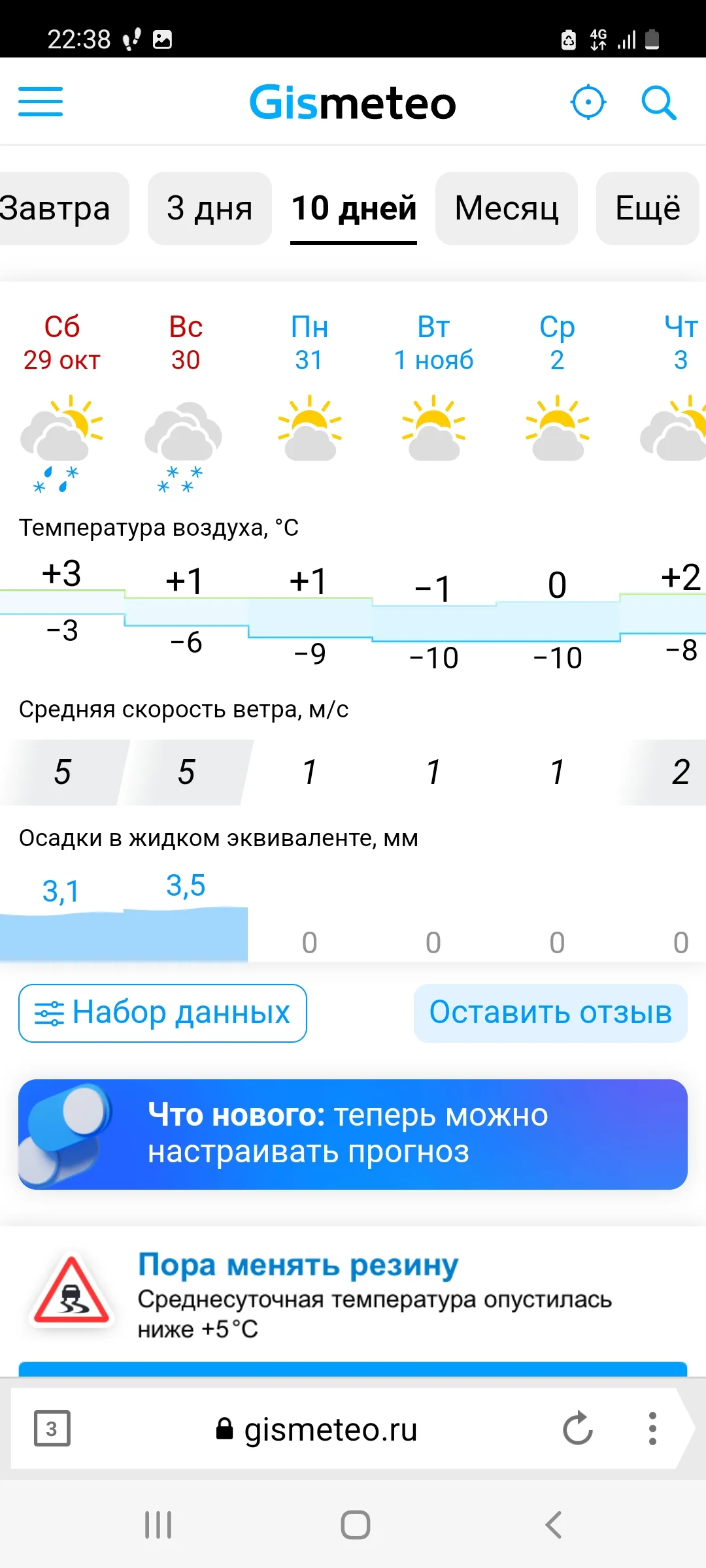Open the Ещё tab
The image size is (706, 1568).
[647, 208]
